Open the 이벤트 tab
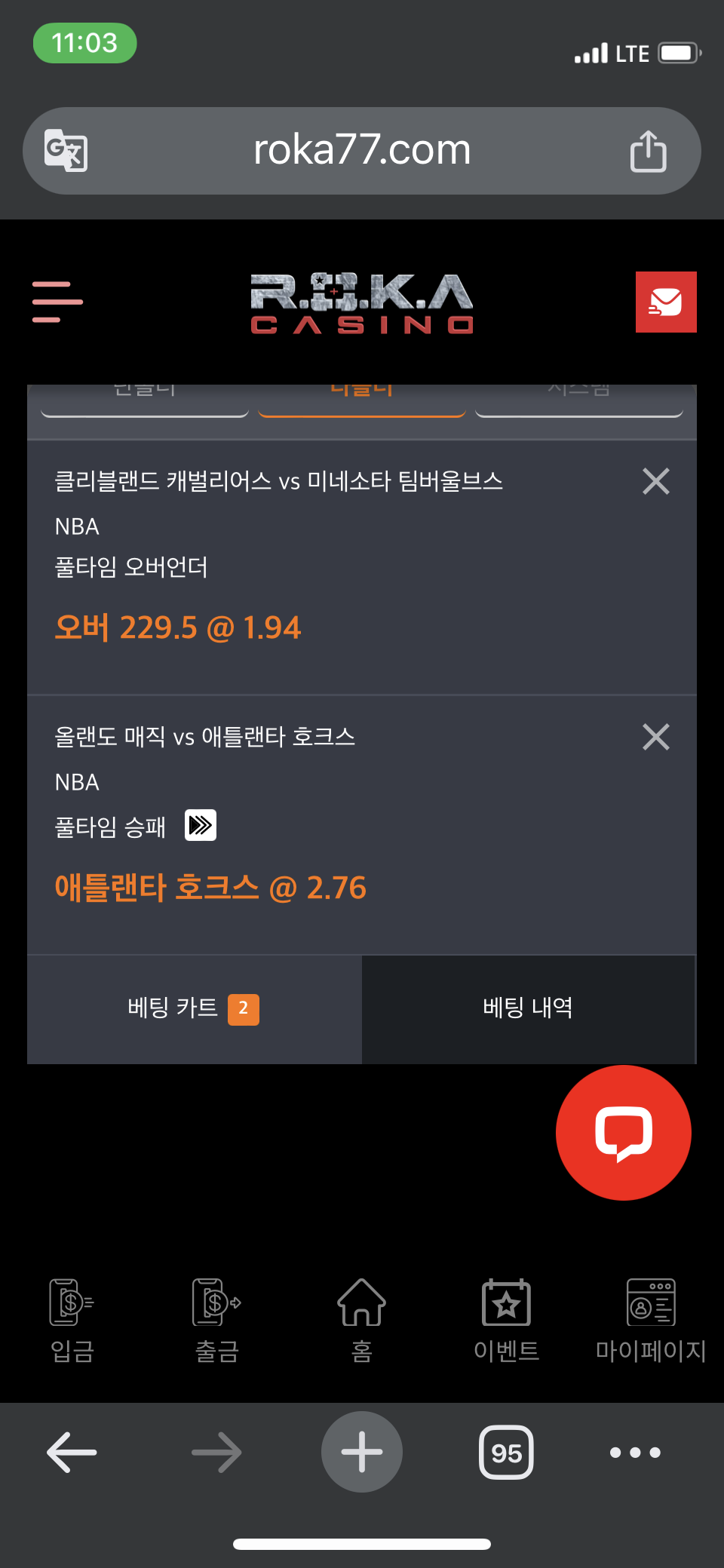Image resolution: width=724 pixels, height=1568 pixels. coord(506,1320)
